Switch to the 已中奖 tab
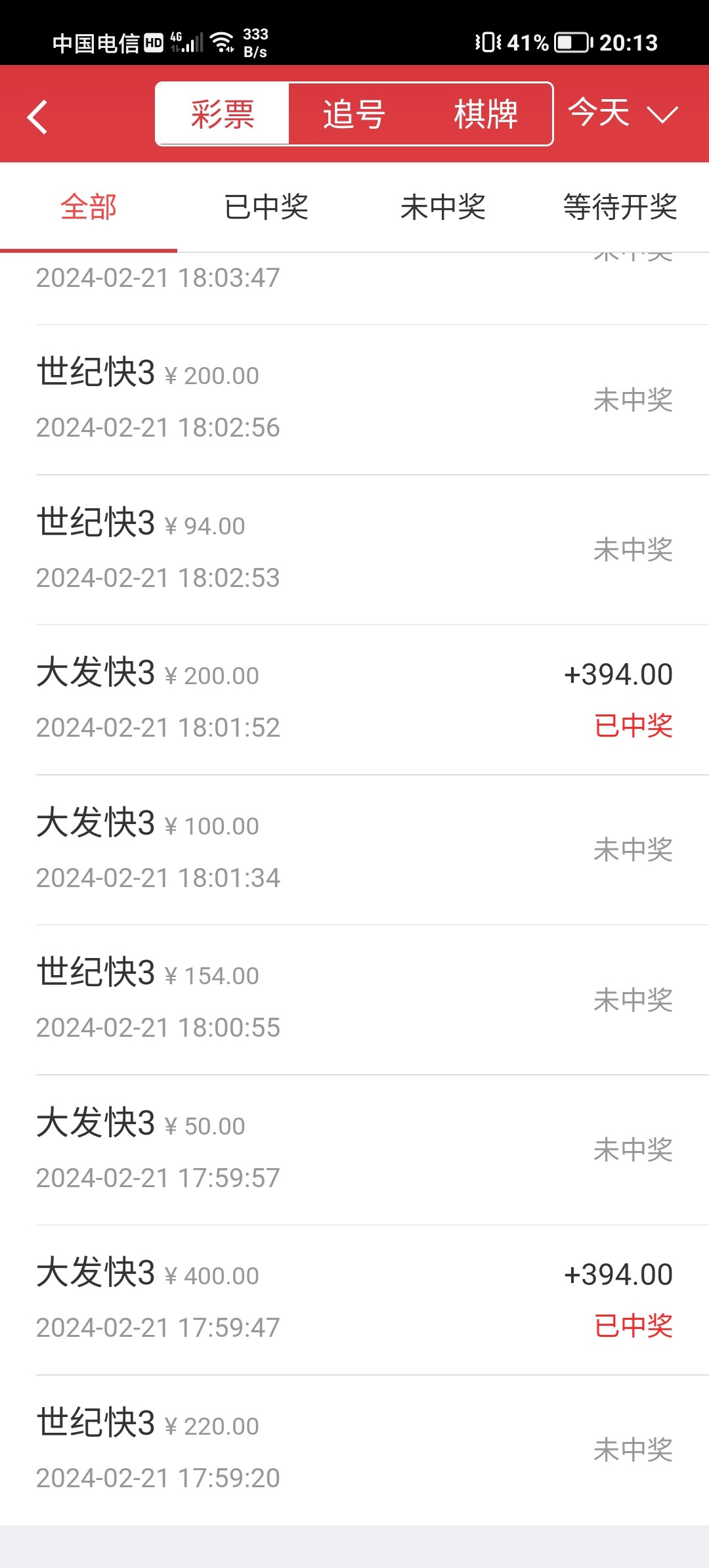Image resolution: width=709 pixels, height=1568 pixels. pos(266,207)
